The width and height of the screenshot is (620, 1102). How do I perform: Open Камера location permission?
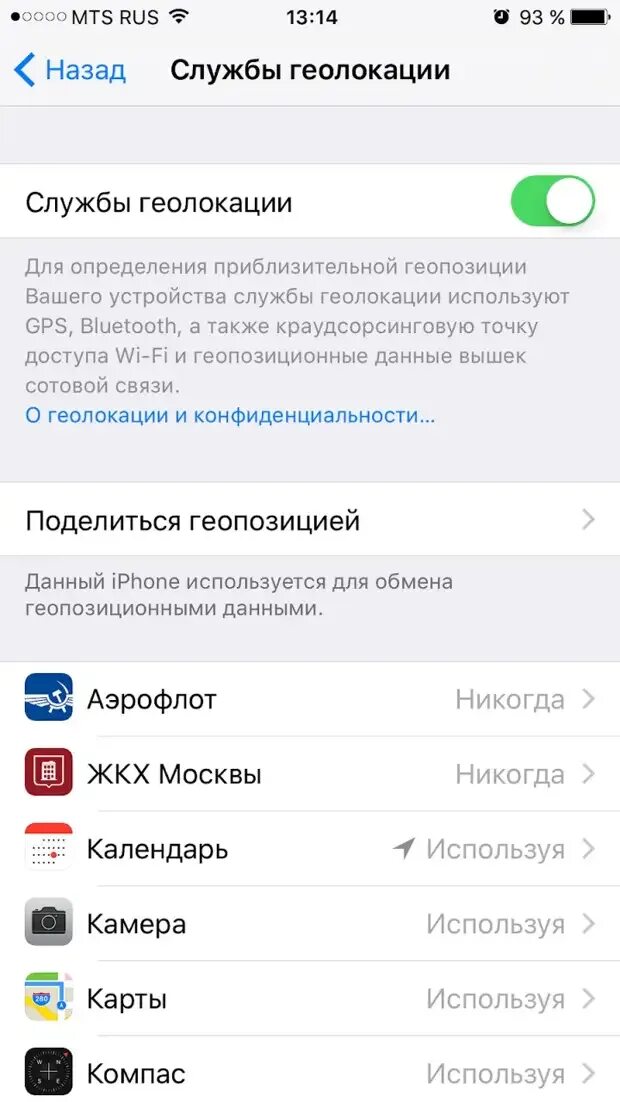pyautogui.click(x=310, y=924)
